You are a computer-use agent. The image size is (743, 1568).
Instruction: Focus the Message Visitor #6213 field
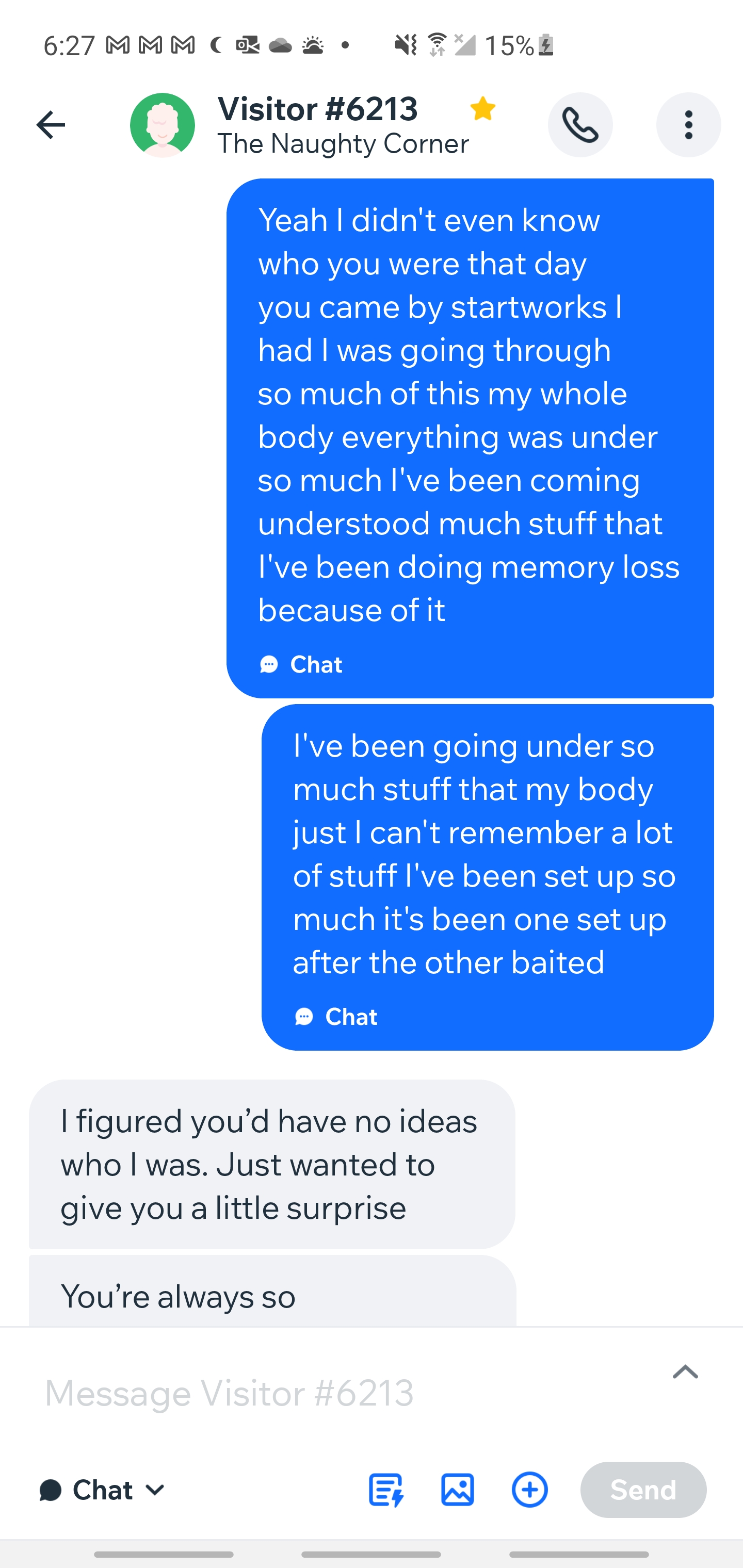coord(341,1393)
